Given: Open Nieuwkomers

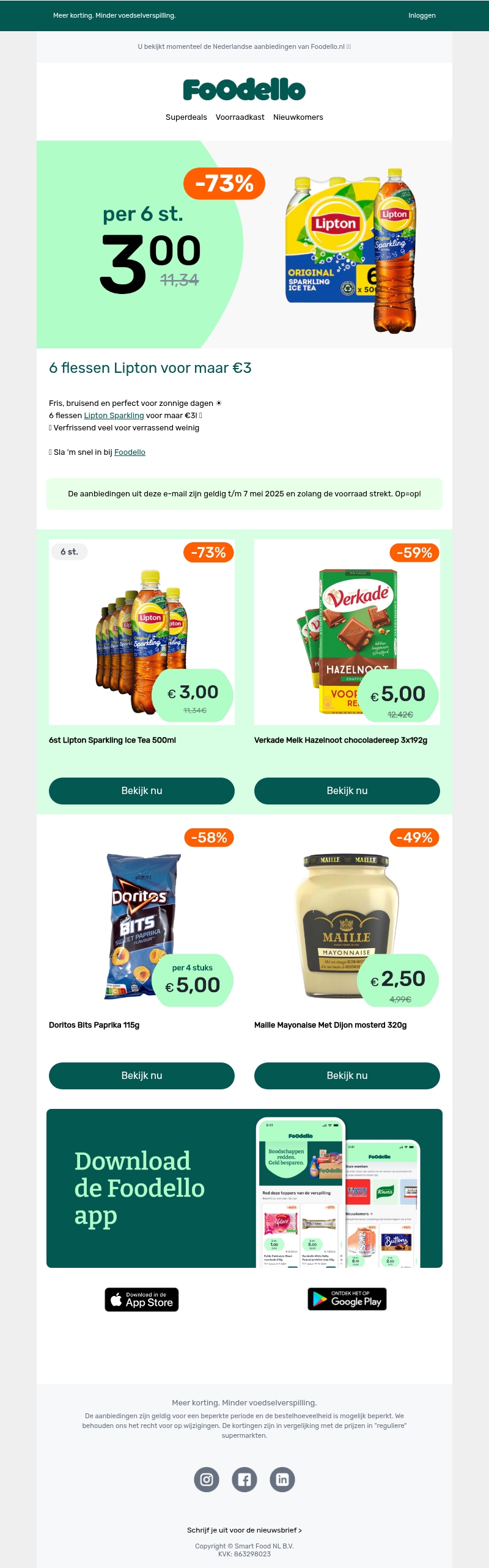Looking at the screenshot, I should pyautogui.click(x=298, y=117).
